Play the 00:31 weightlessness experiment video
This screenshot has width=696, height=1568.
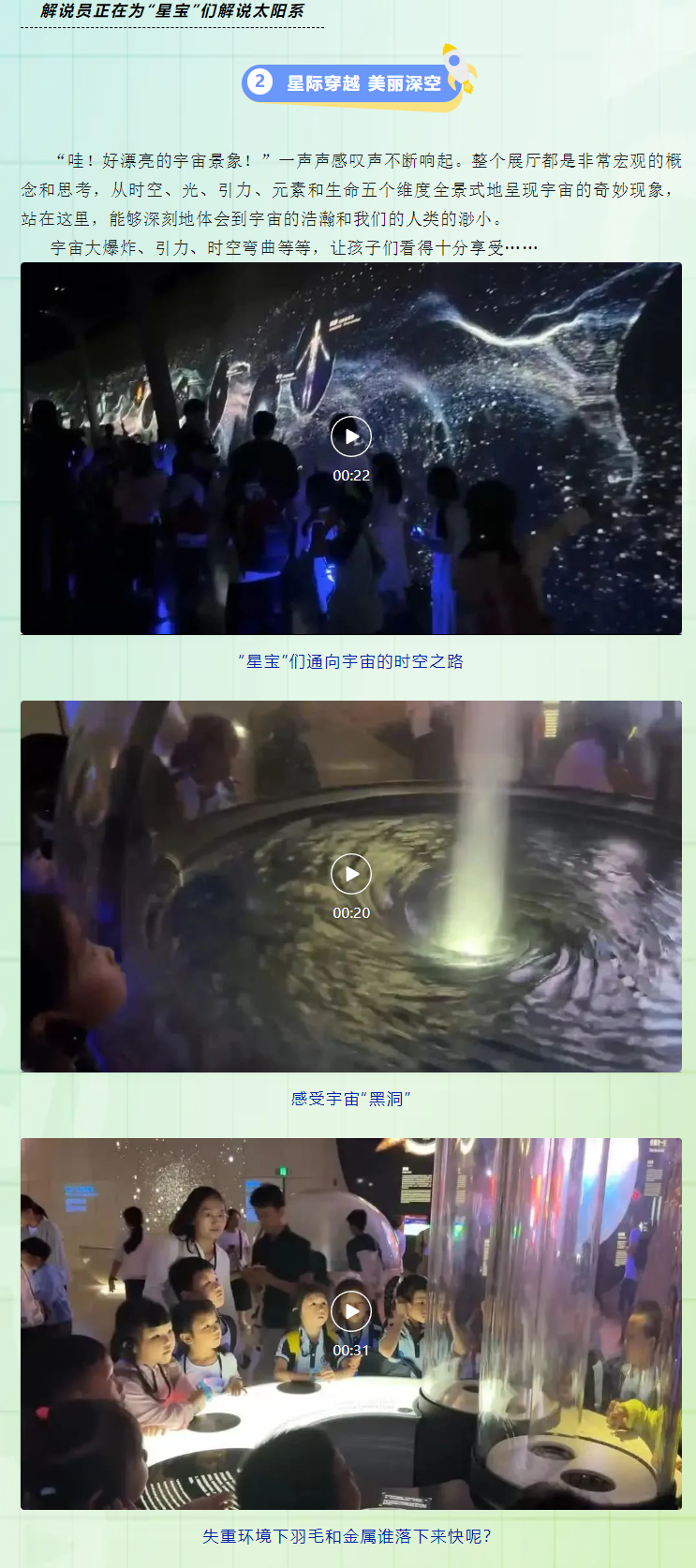(x=351, y=1311)
